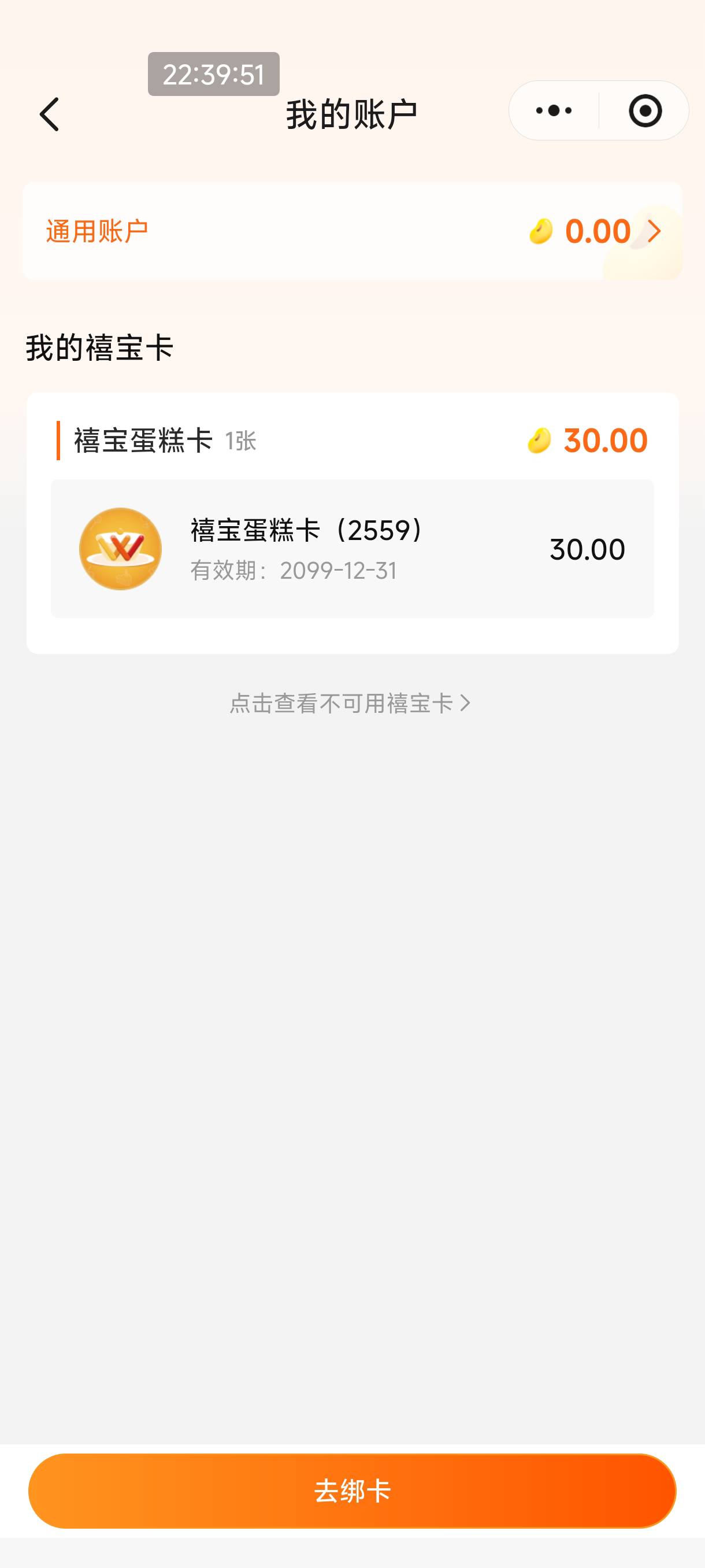Open the mini program more options menu

(554, 111)
